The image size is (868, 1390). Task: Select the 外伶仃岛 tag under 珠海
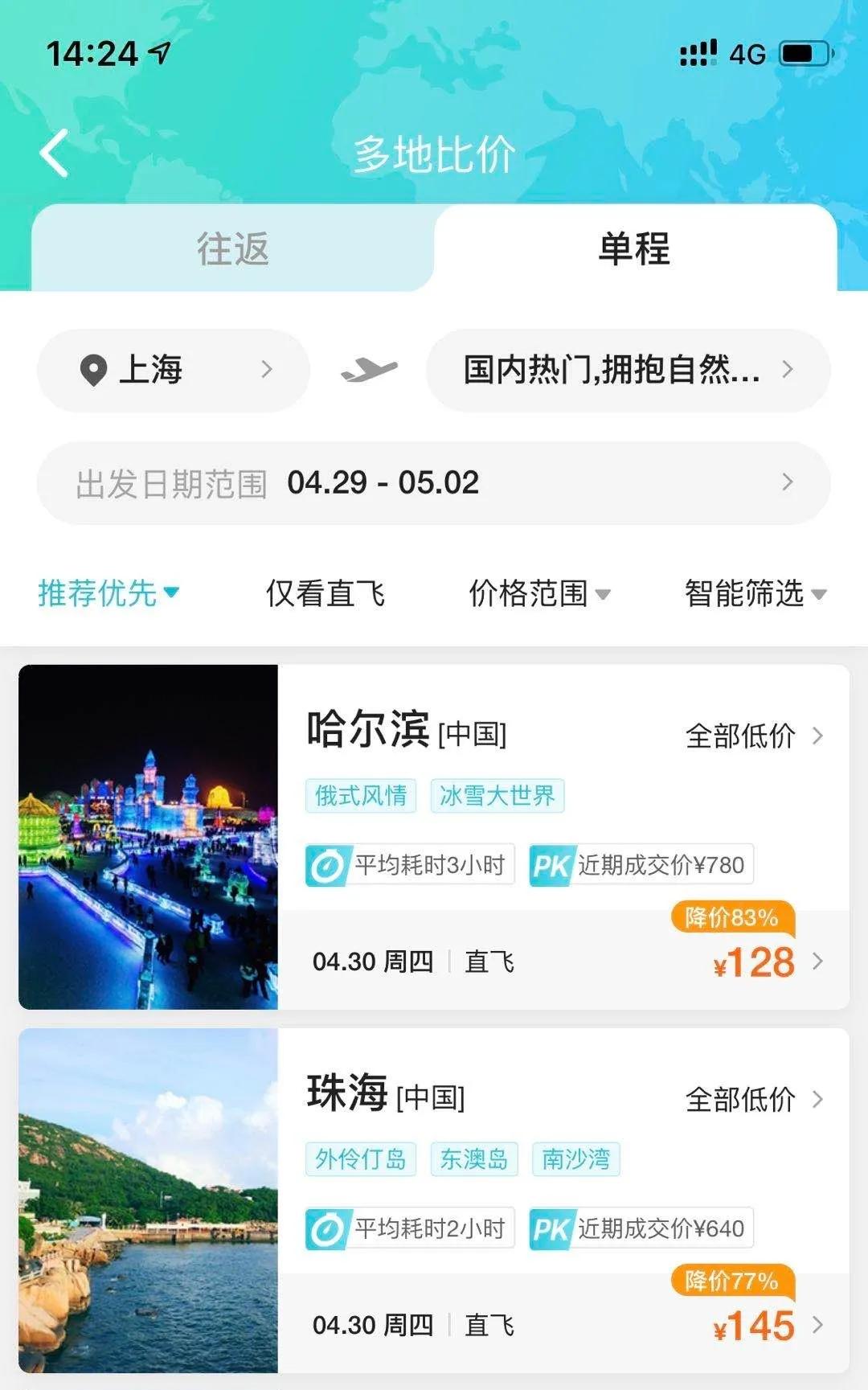361,1158
